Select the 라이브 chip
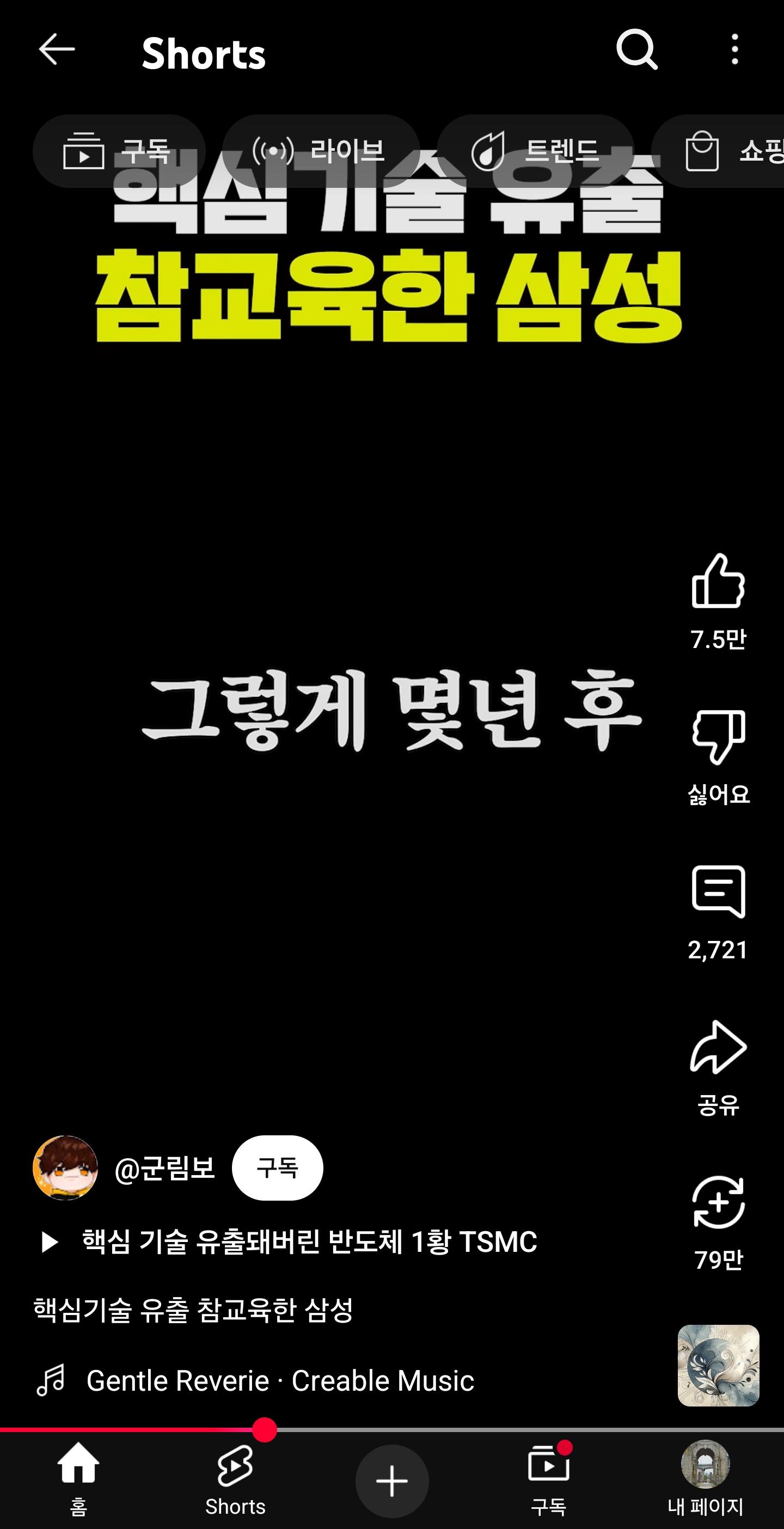 321,151
